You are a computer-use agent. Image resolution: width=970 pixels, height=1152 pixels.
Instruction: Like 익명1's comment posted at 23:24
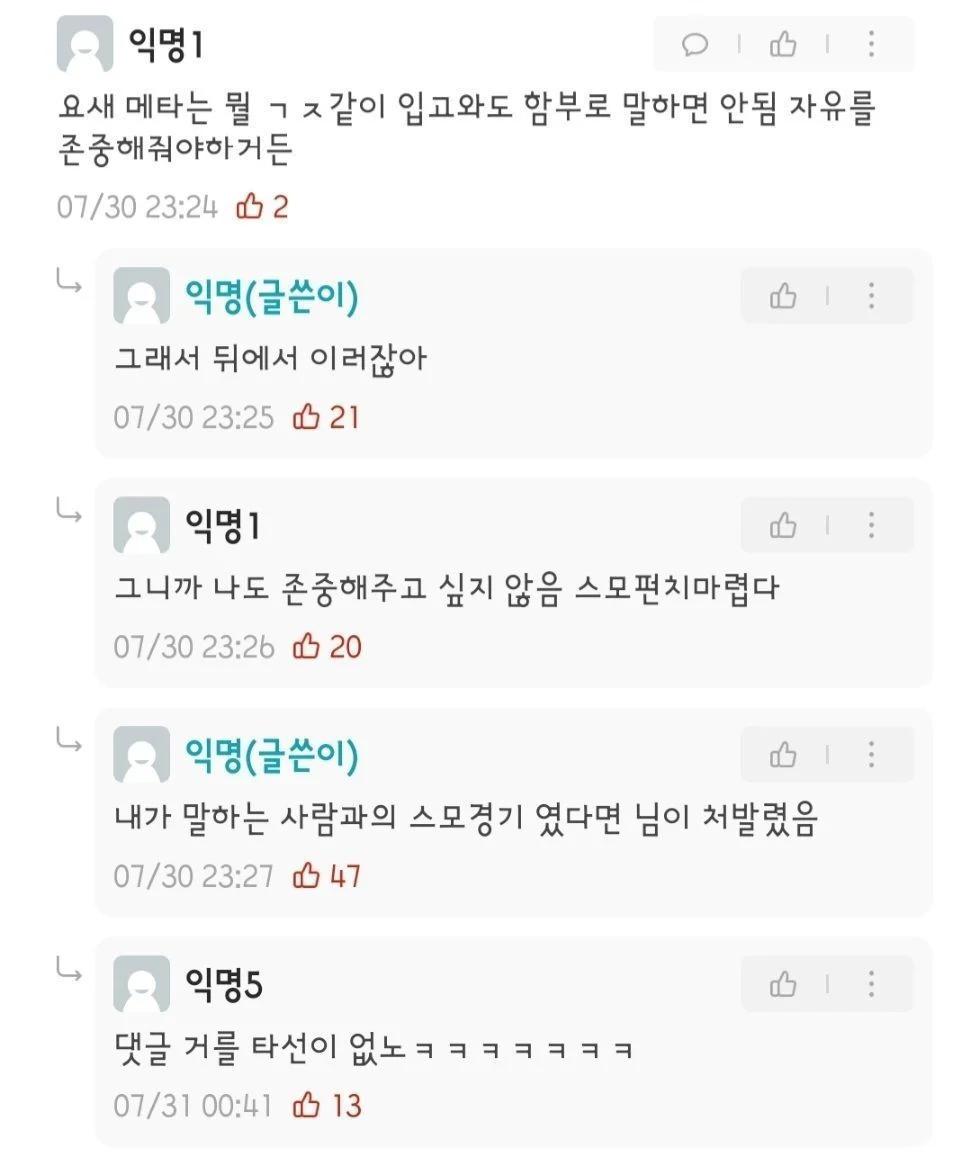tap(783, 45)
